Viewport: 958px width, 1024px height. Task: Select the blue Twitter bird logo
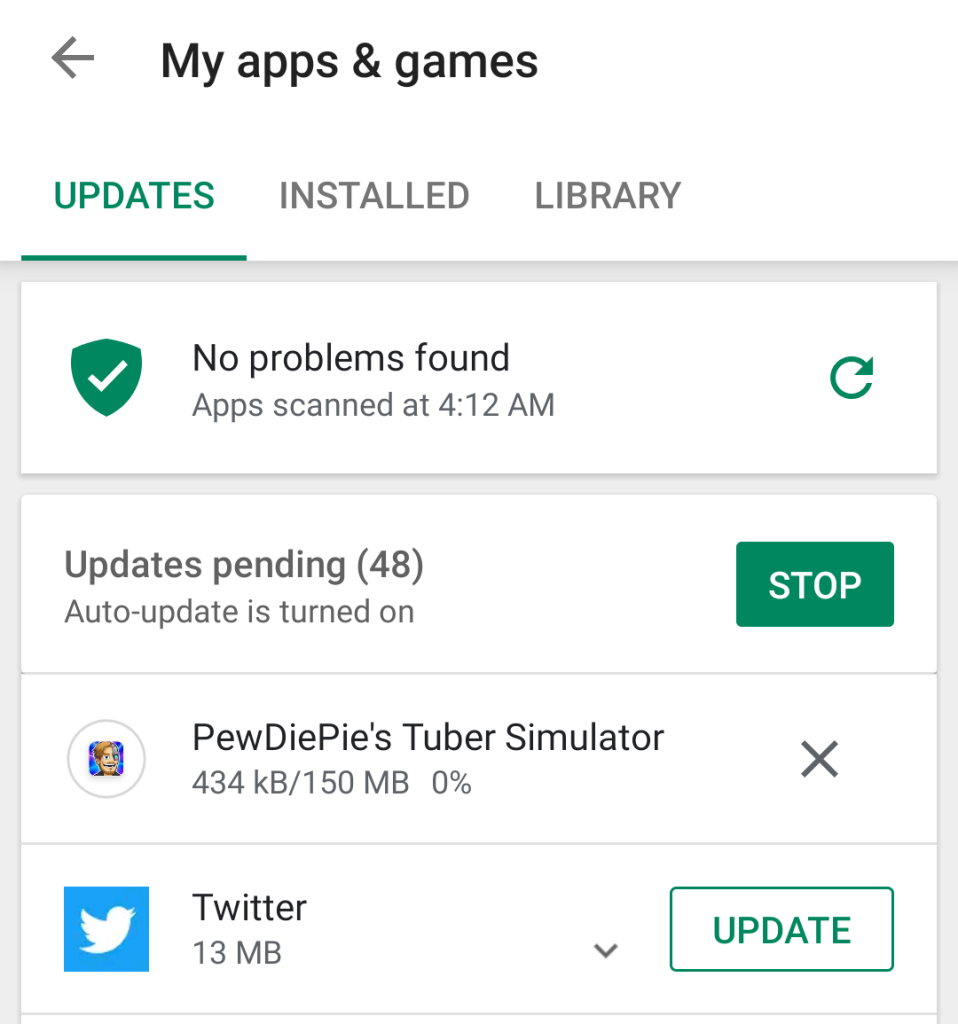[x=106, y=929]
